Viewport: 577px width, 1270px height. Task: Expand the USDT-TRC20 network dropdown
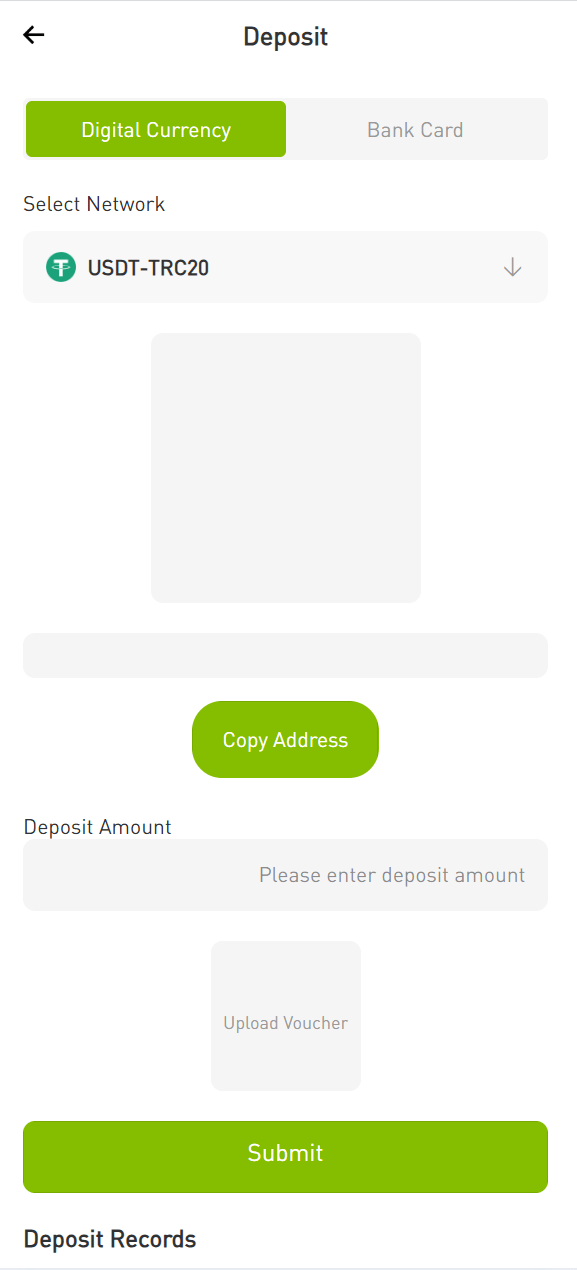pyautogui.click(x=285, y=267)
